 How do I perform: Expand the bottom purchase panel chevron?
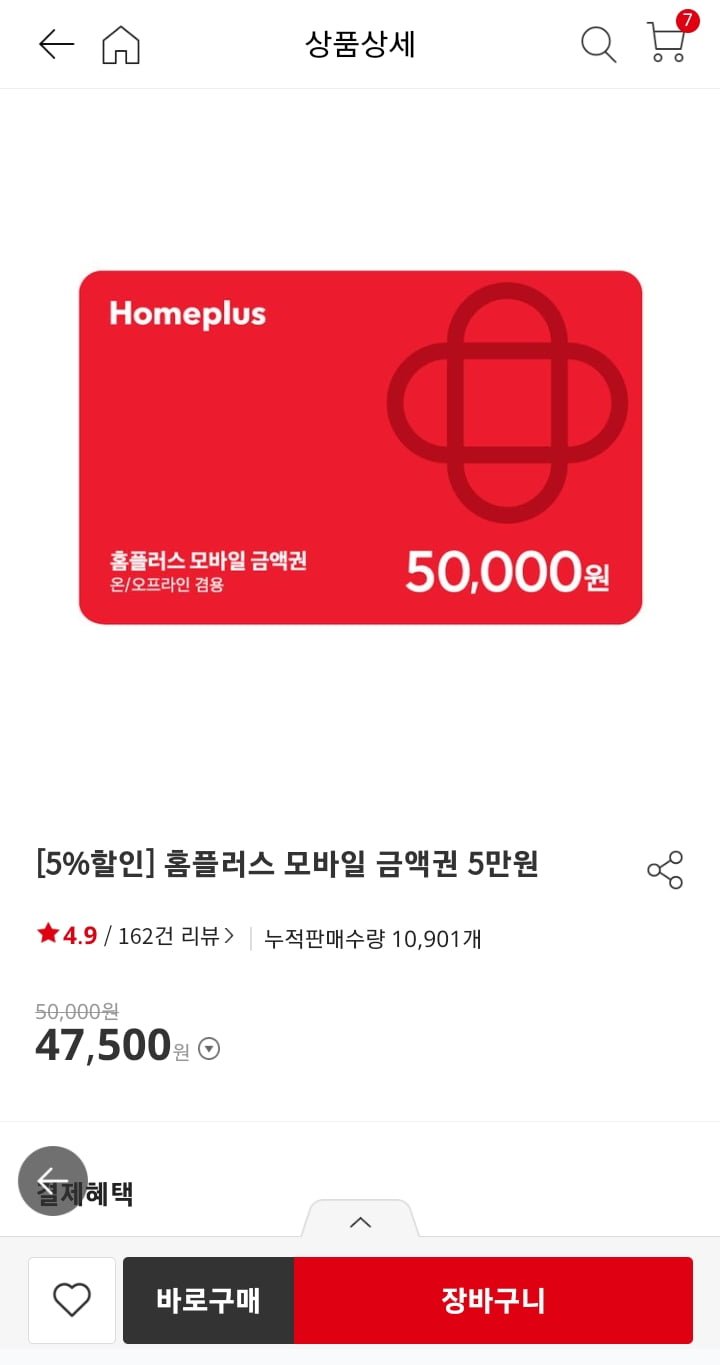click(x=360, y=1221)
